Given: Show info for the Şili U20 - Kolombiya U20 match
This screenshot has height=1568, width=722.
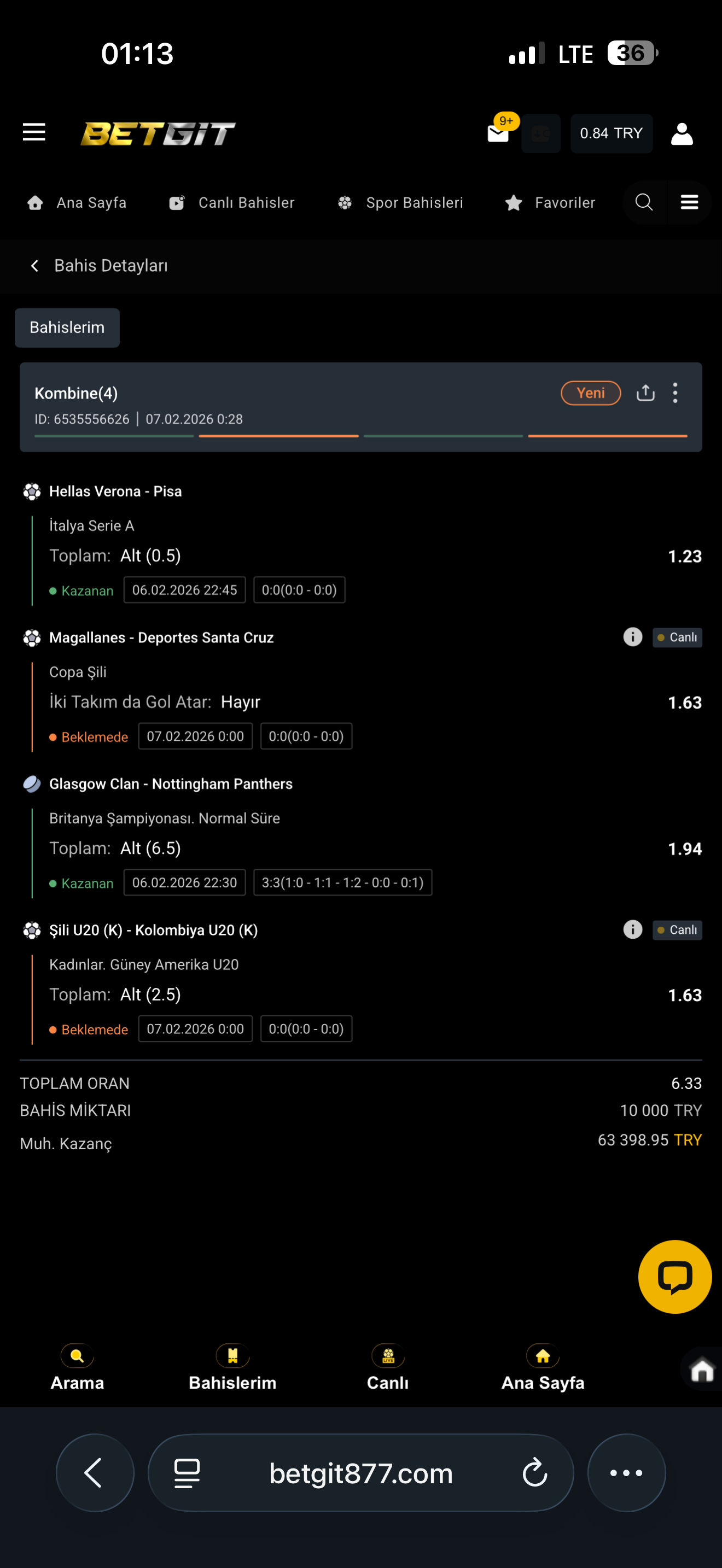Looking at the screenshot, I should click(x=632, y=929).
